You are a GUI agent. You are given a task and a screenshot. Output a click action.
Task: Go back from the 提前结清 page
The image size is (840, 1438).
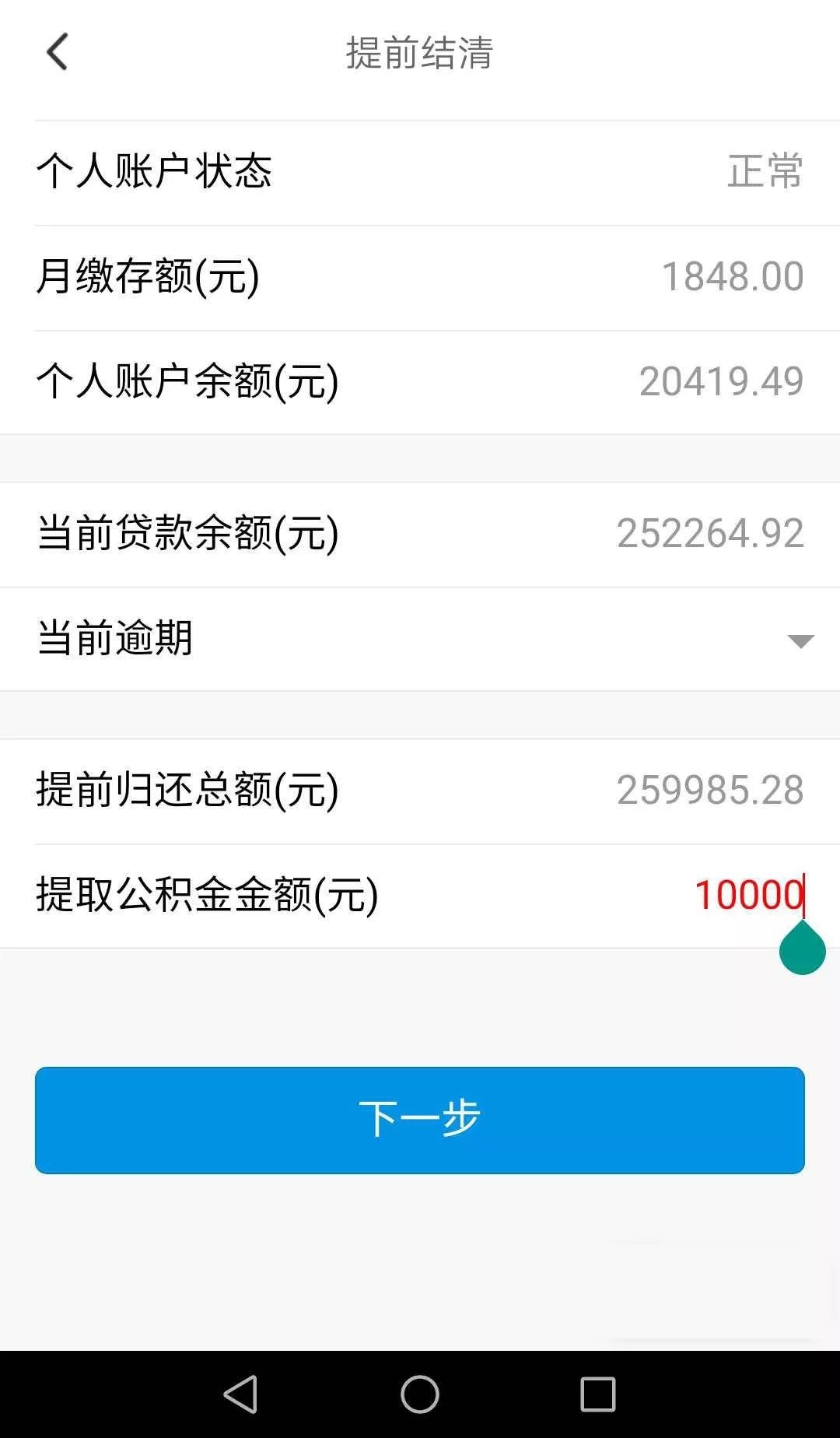tap(58, 52)
